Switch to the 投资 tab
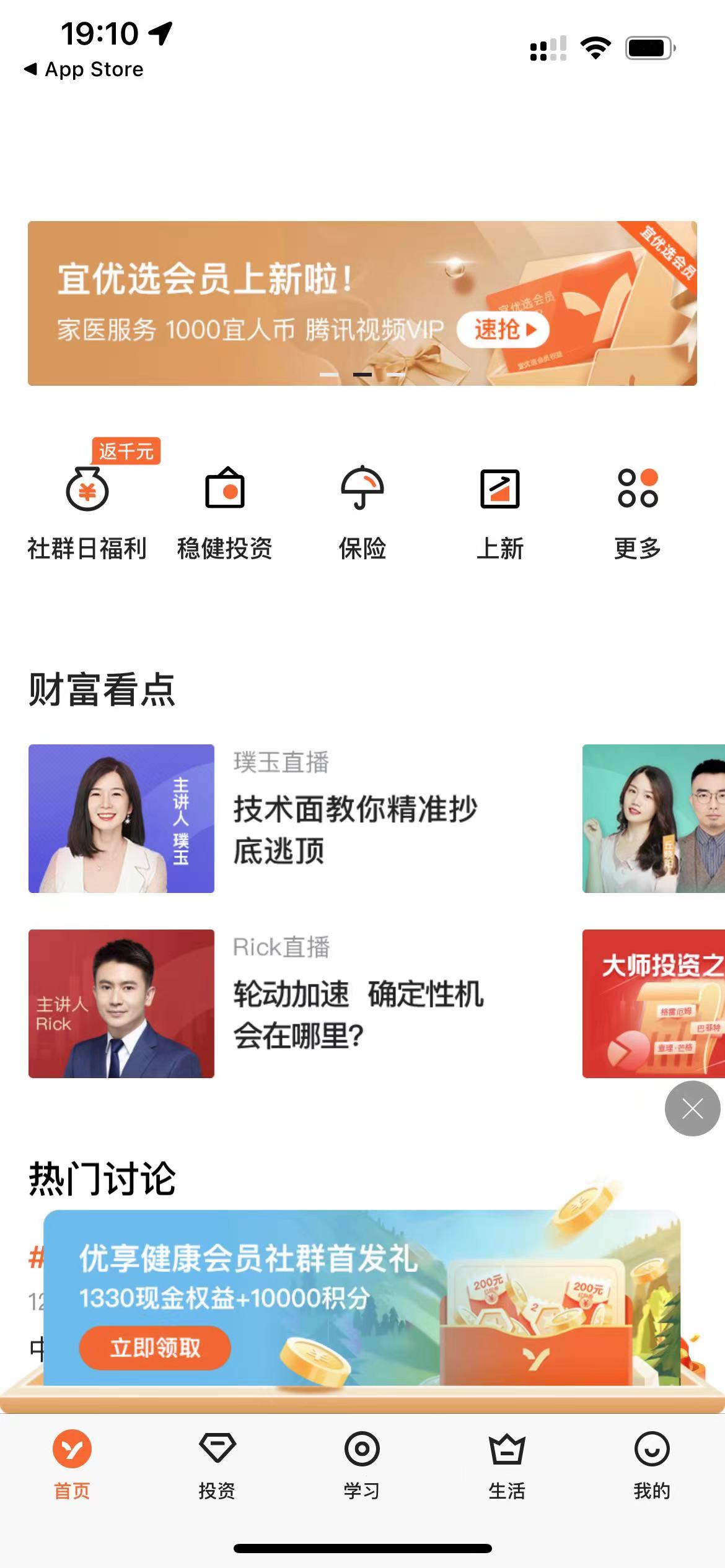725x1568 pixels. (217, 1465)
